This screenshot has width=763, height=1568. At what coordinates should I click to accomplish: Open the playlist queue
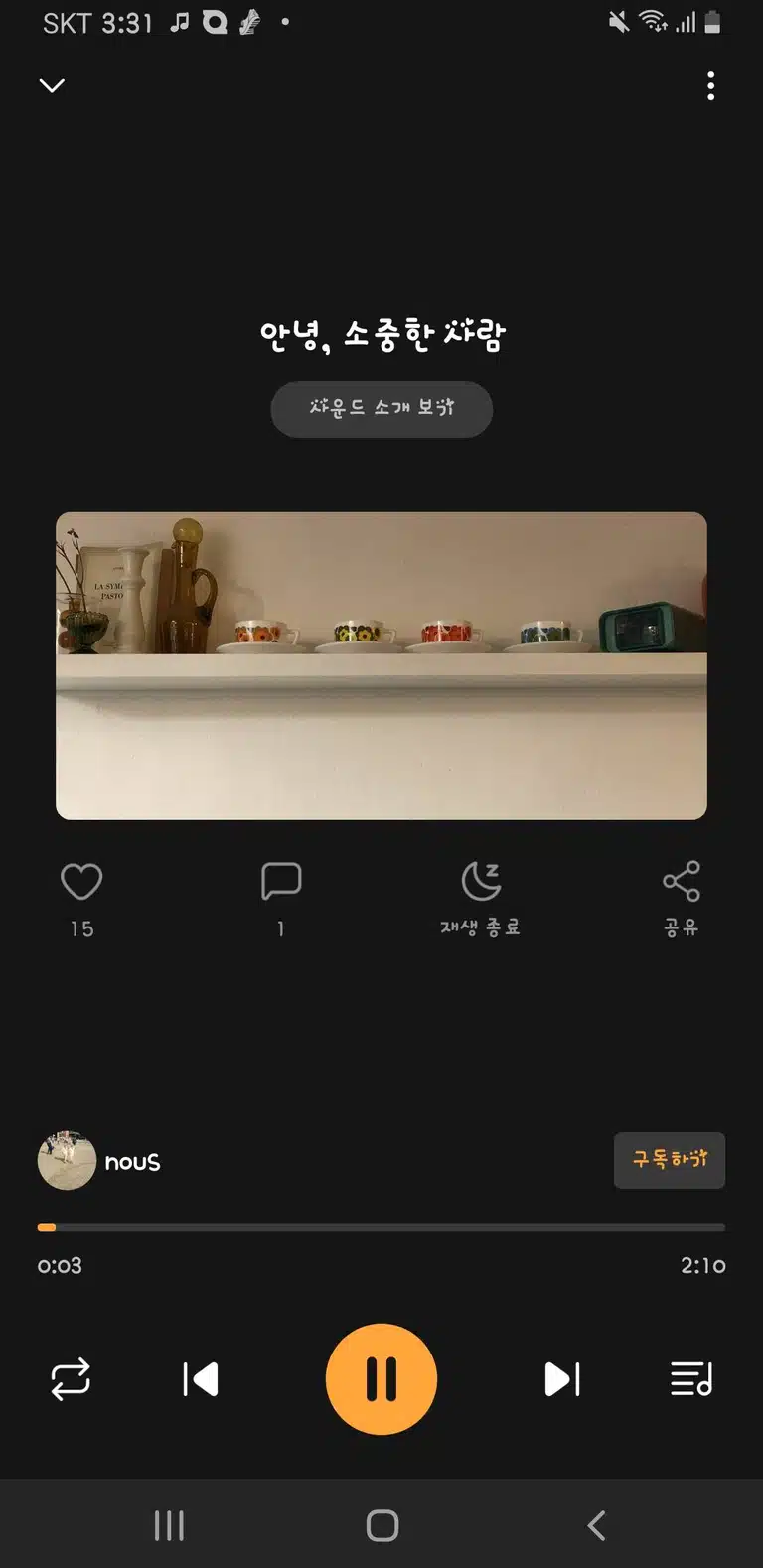point(691,1379)
